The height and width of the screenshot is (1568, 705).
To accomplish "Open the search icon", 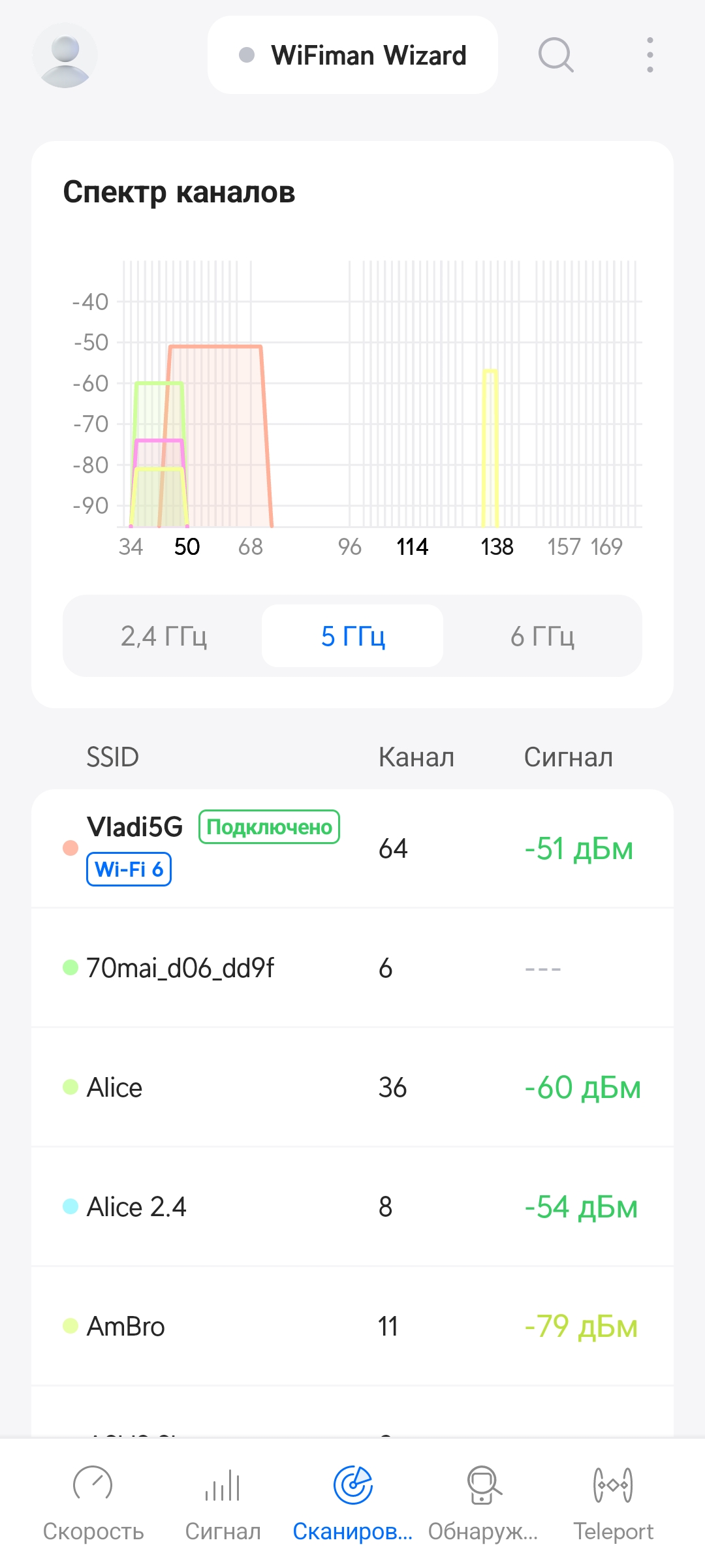I will click(556, 55).
